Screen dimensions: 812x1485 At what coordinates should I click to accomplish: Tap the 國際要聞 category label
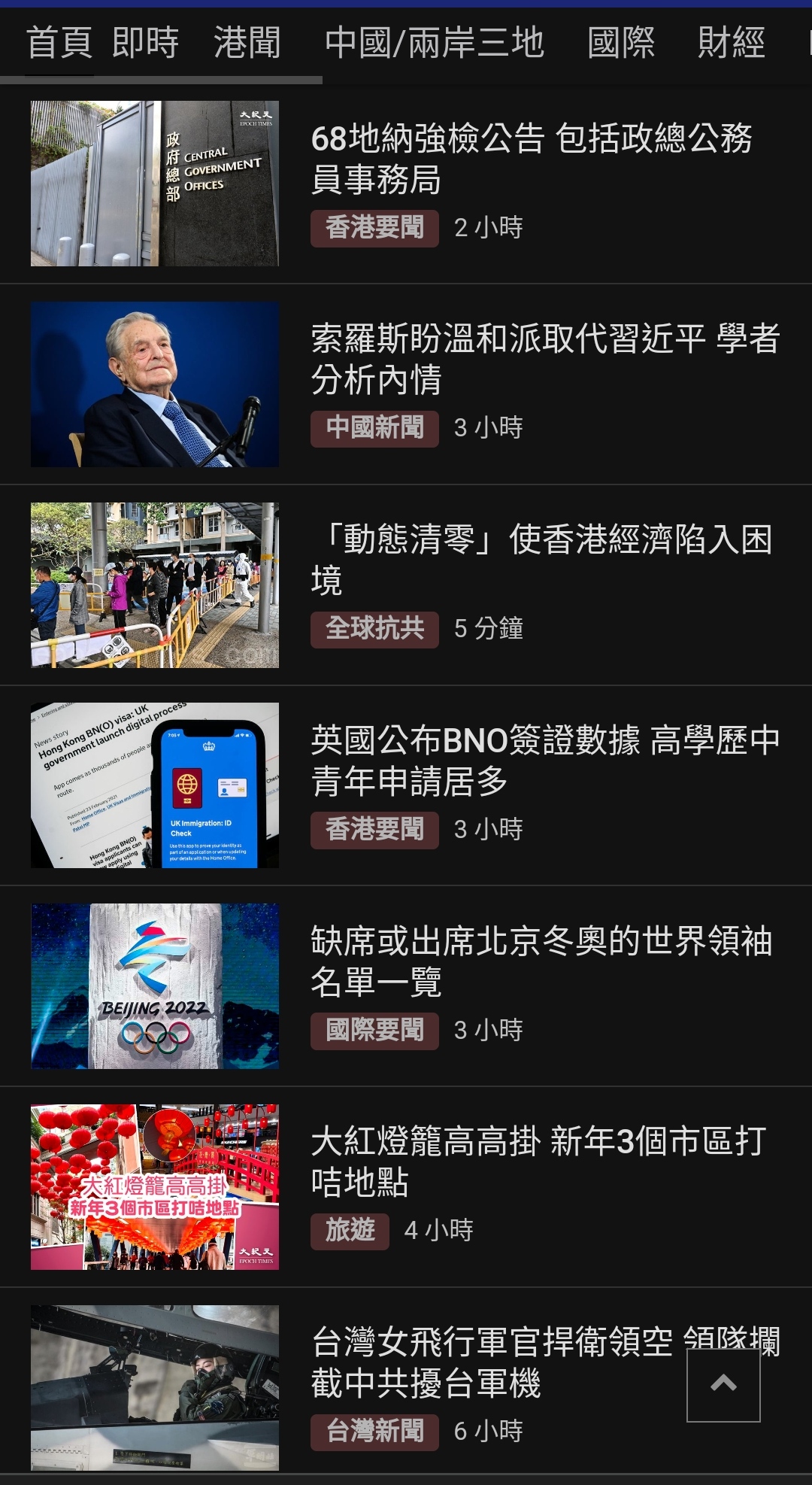tap(374, 1030)
